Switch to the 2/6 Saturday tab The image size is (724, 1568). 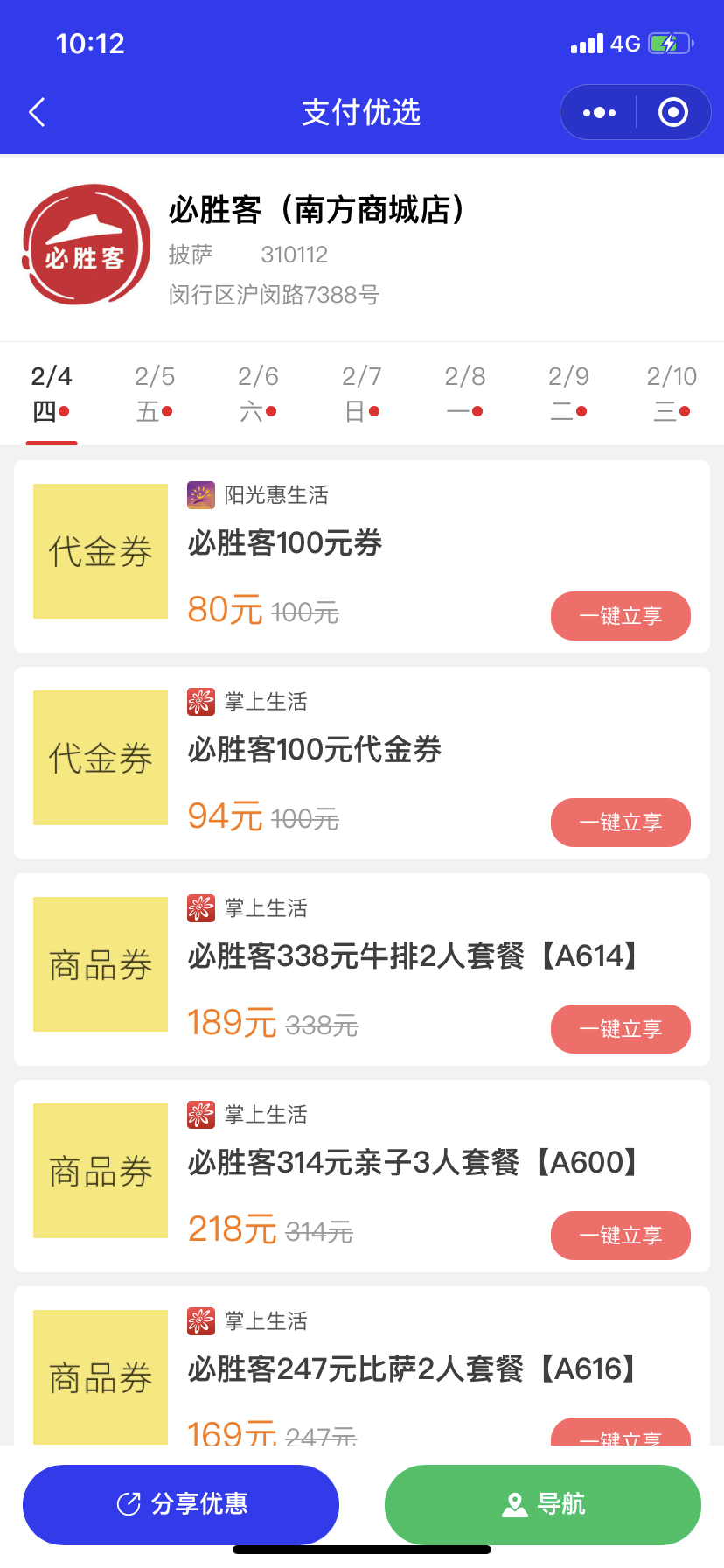click(x=258, y=394)
